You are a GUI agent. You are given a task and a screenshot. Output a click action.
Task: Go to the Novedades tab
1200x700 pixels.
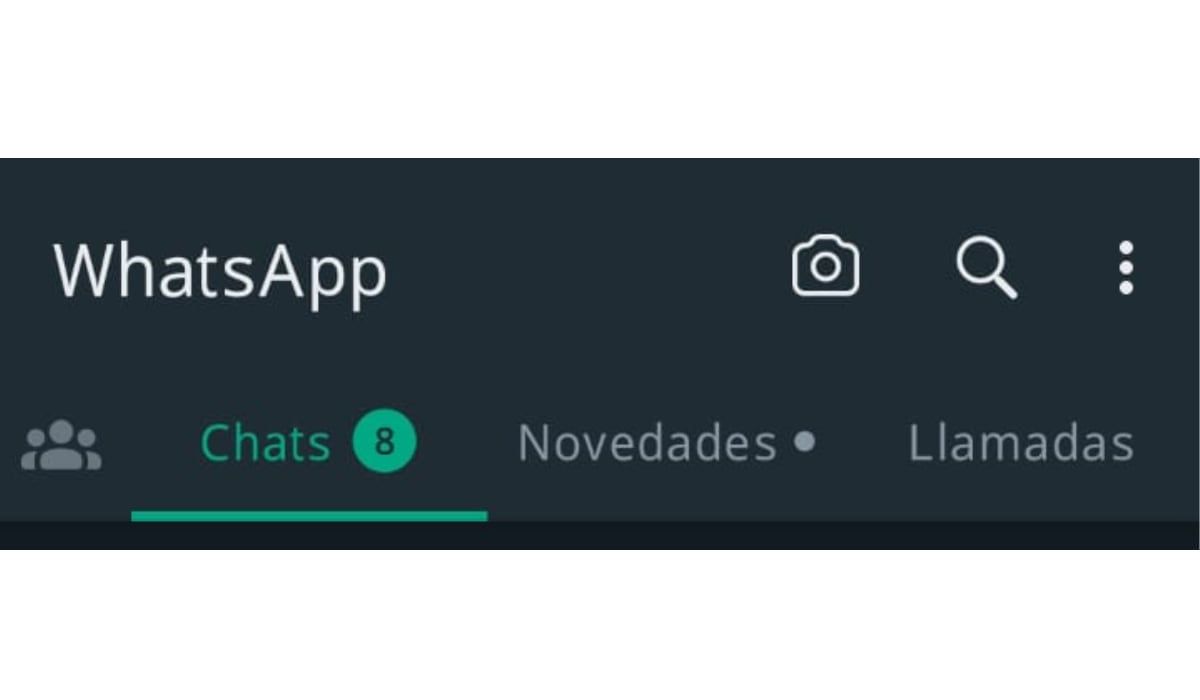coord(665,443)
